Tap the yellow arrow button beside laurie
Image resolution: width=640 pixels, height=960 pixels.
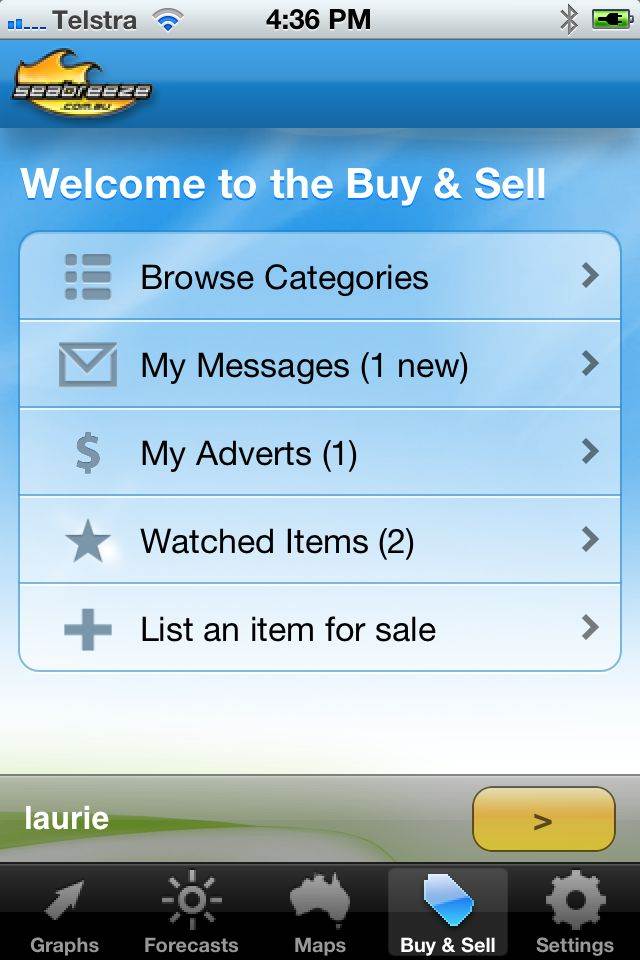pos(543,820)
